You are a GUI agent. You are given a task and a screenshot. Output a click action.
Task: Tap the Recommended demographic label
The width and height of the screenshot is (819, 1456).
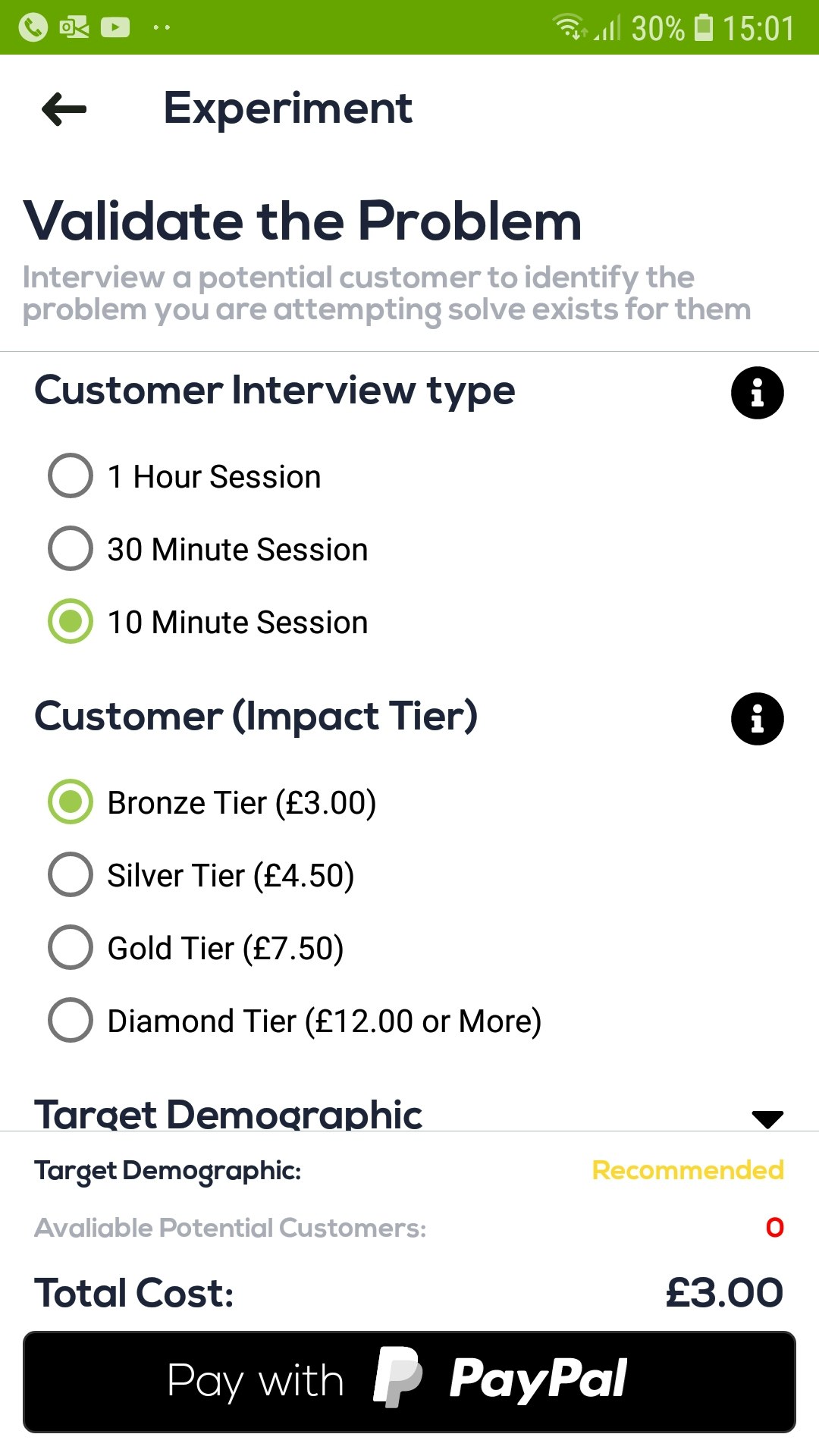(687, 1170)
